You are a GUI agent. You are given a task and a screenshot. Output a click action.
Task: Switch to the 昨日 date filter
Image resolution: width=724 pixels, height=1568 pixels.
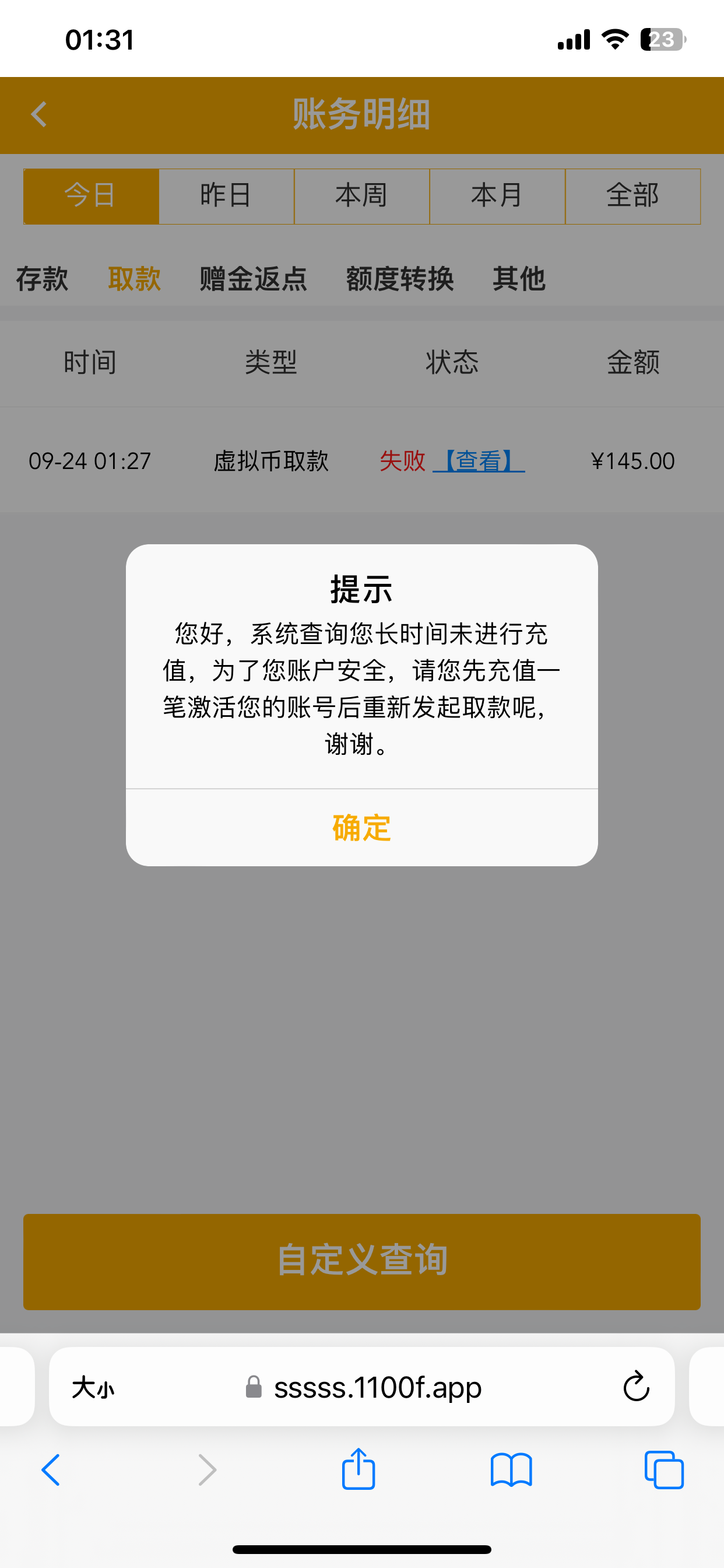tap(226, 196)
